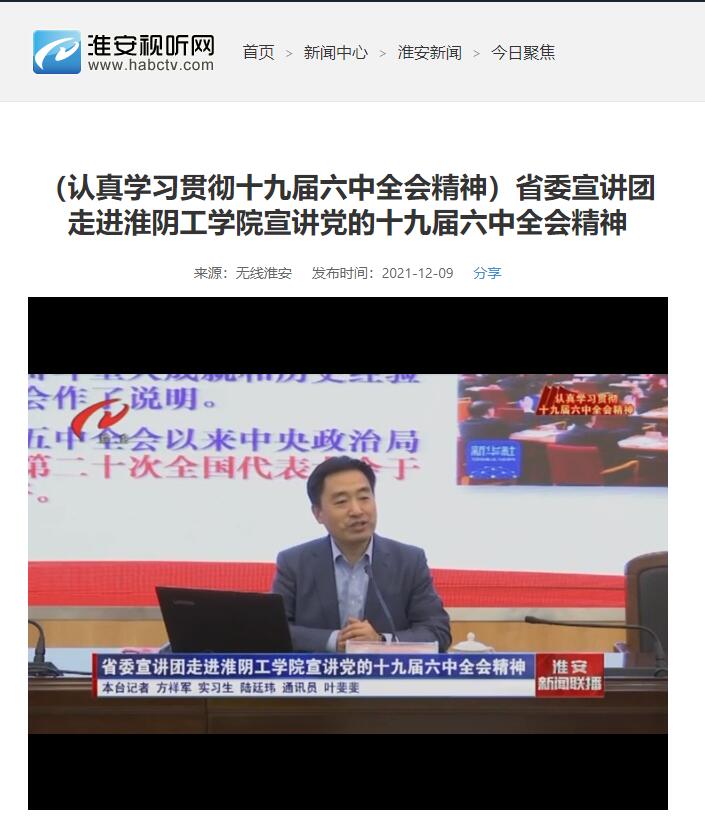
Task: Open the 今日聚焦 breadcrumb
Action: (522, 53)
